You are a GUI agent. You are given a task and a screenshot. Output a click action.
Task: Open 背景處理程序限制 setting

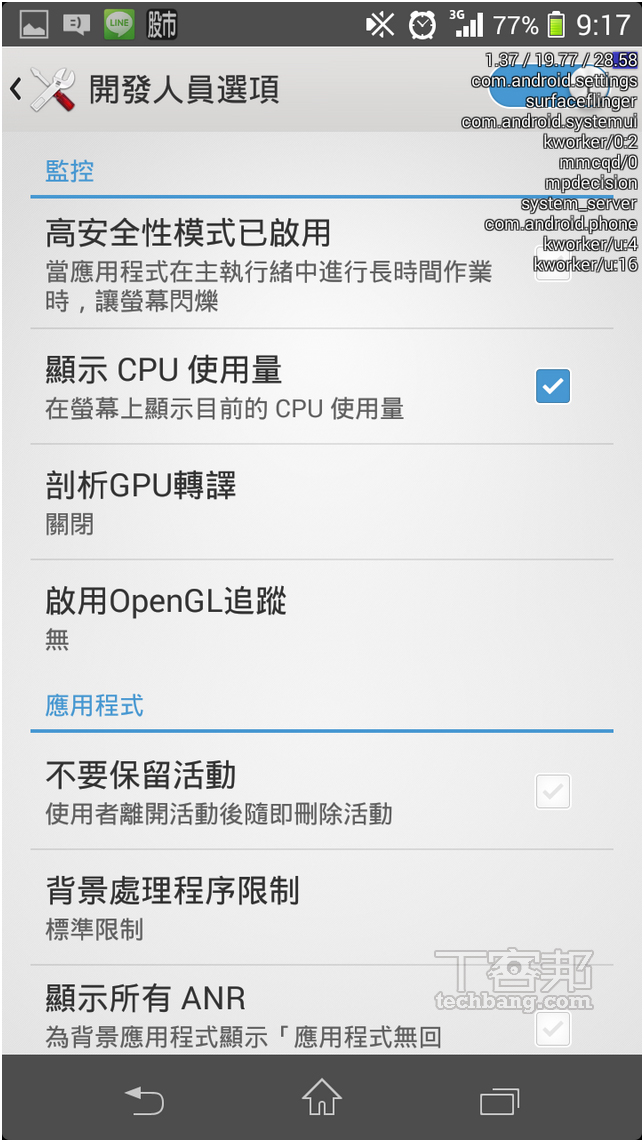322,907
